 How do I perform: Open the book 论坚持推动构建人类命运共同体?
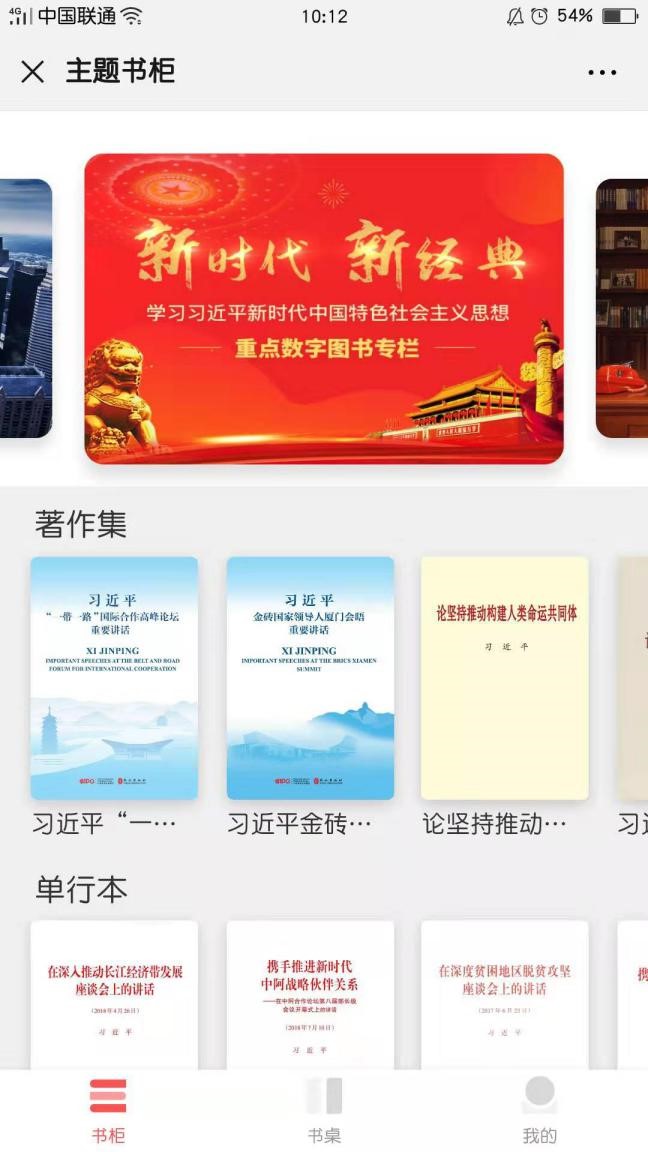point(505,678)
